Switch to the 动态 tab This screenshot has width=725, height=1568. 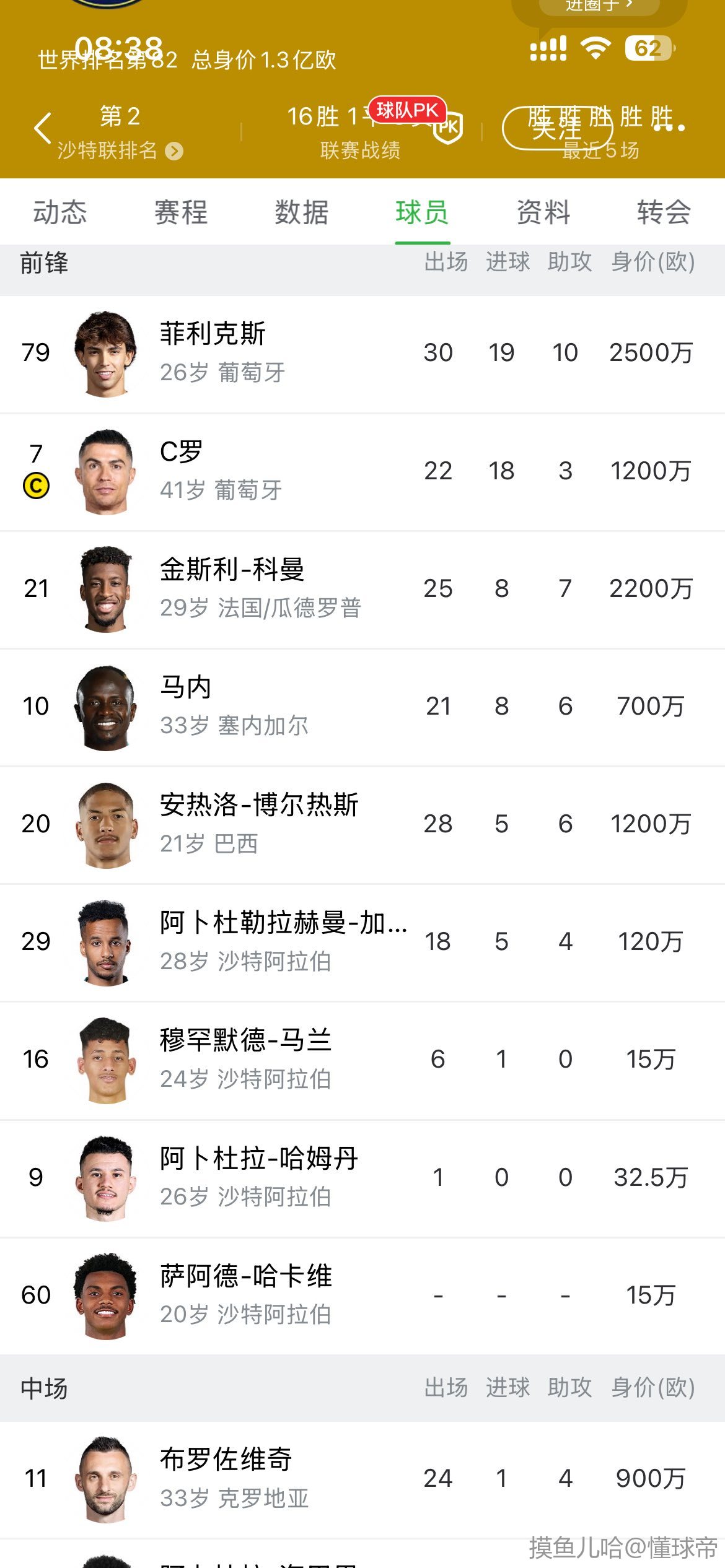60,212
